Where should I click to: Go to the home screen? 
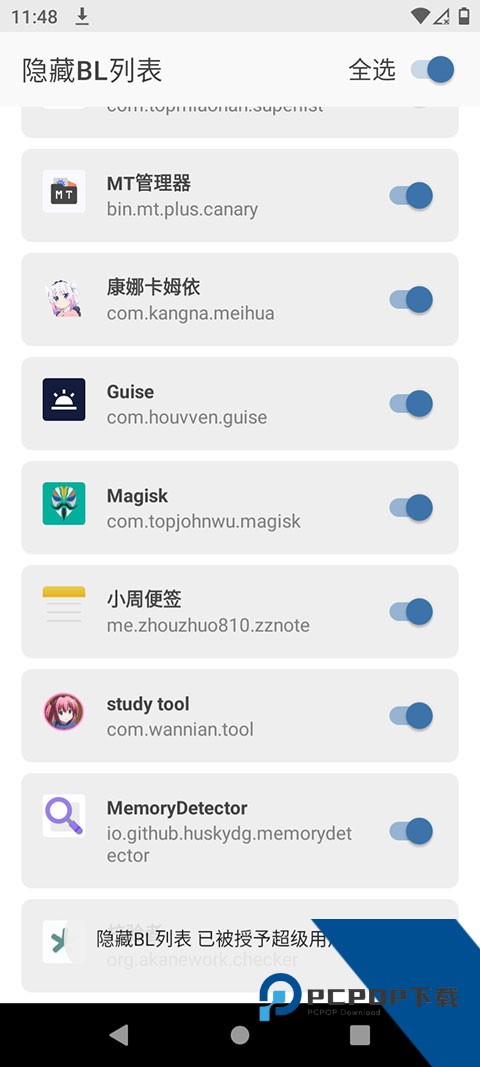click(x=240, y=1035)
